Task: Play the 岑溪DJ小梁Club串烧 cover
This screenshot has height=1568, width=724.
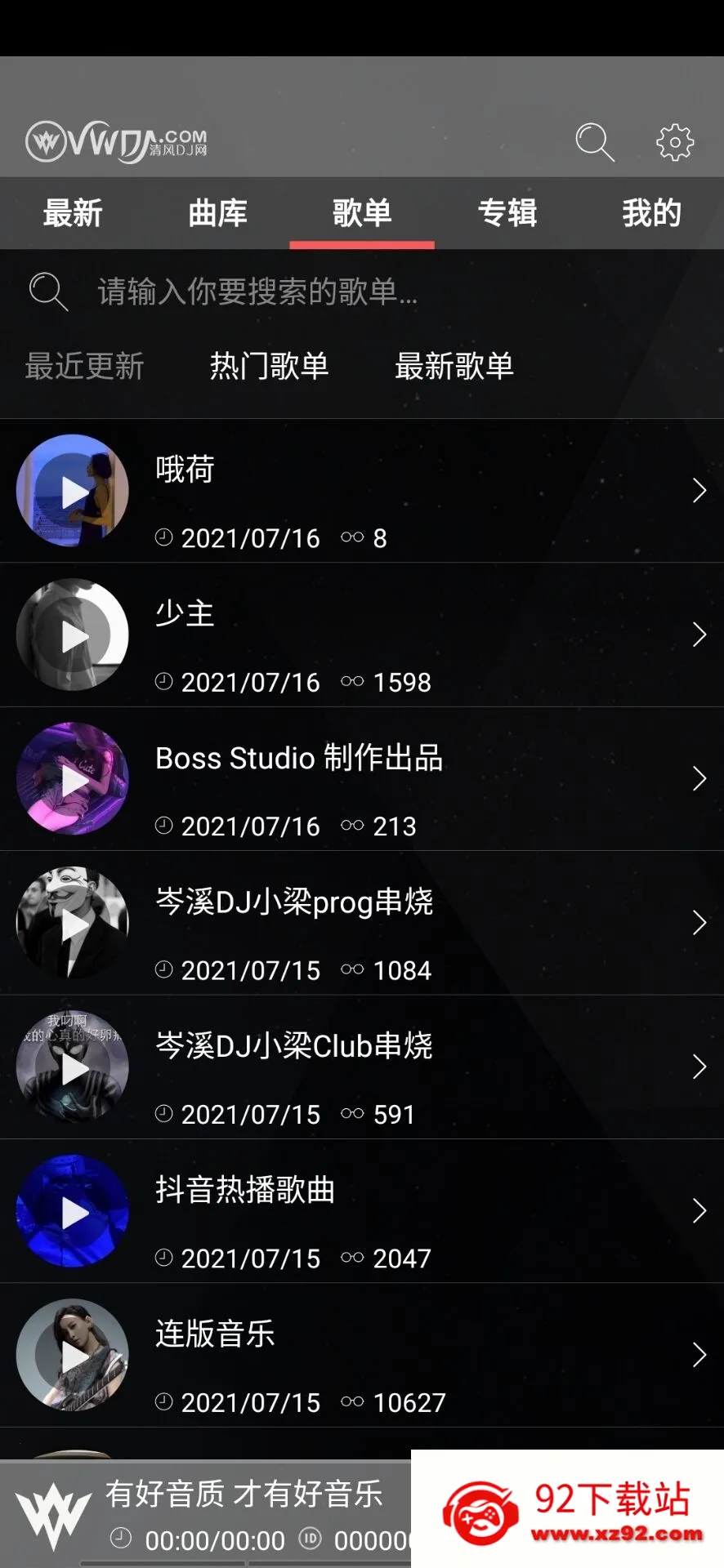Action: point(73,1067)
